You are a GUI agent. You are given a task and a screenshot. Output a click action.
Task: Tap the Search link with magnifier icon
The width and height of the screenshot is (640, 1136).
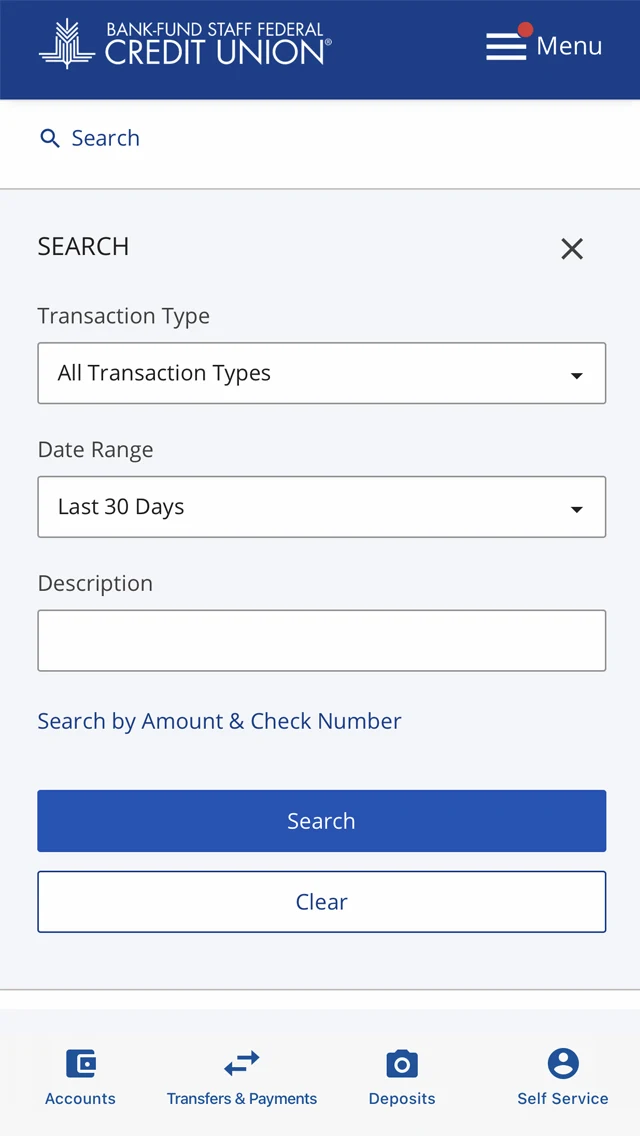click(90, 138)
